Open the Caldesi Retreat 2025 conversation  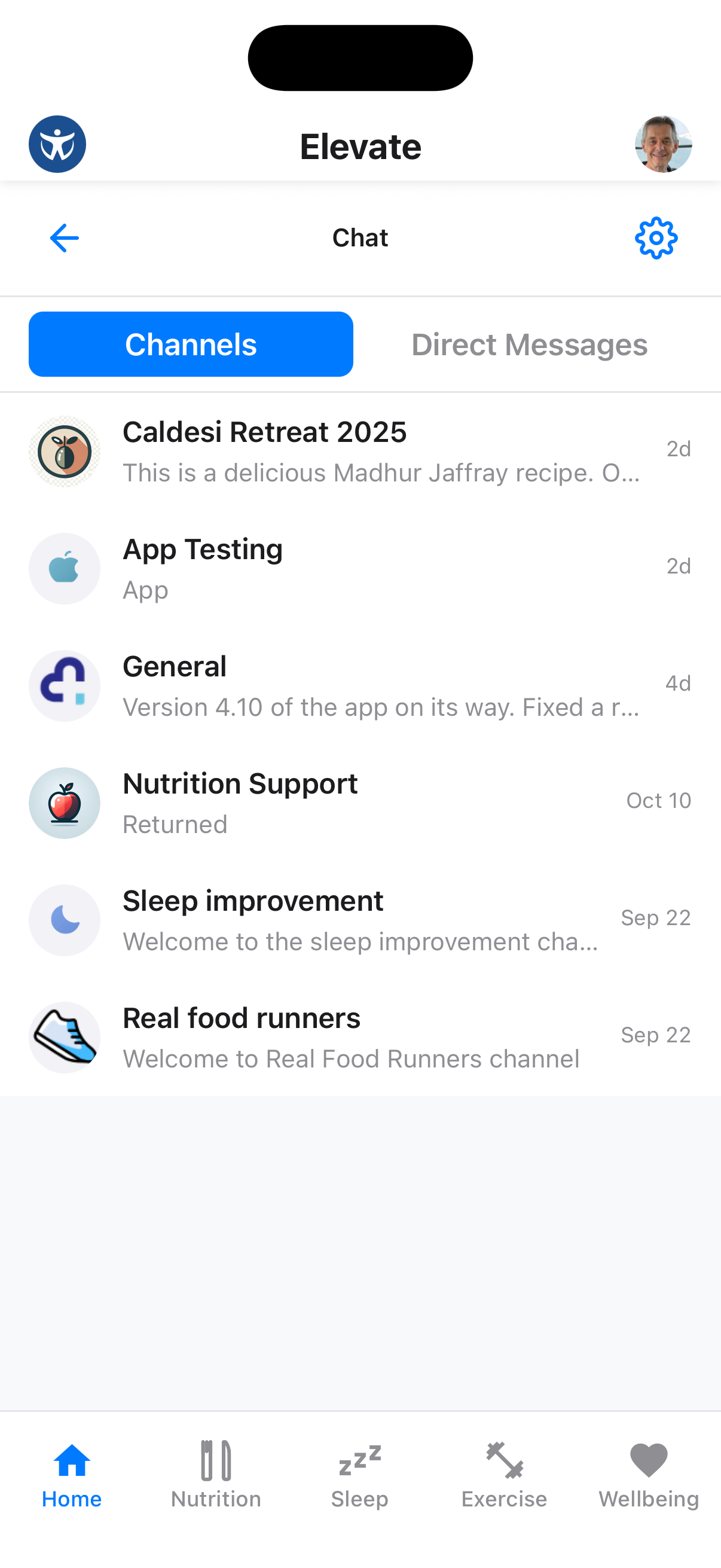tap(360, 451)
